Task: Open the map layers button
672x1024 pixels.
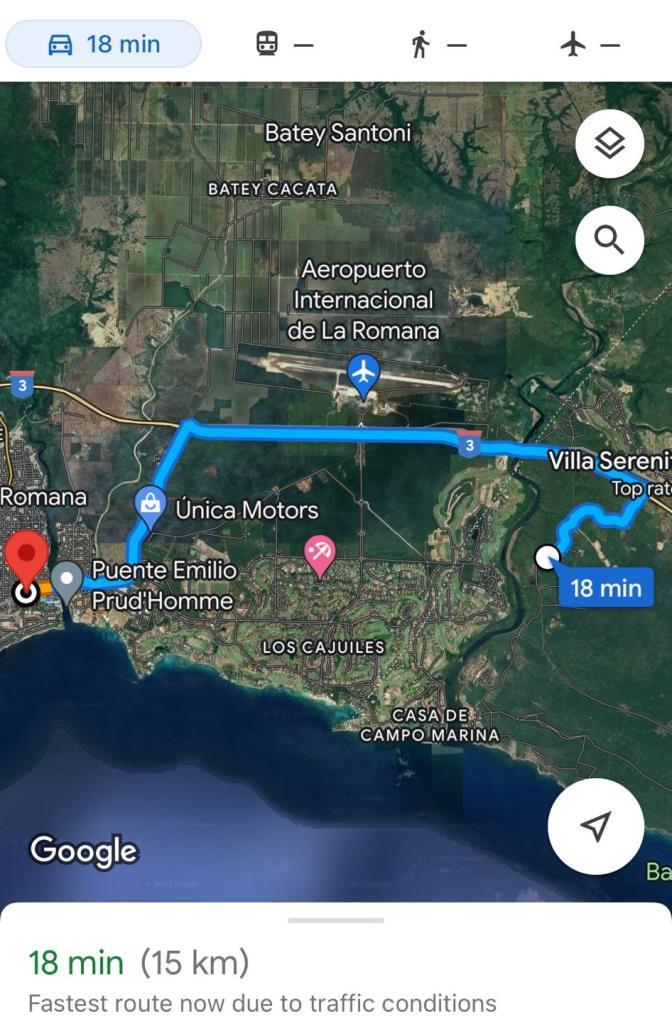Action: (x=609, y=146)
